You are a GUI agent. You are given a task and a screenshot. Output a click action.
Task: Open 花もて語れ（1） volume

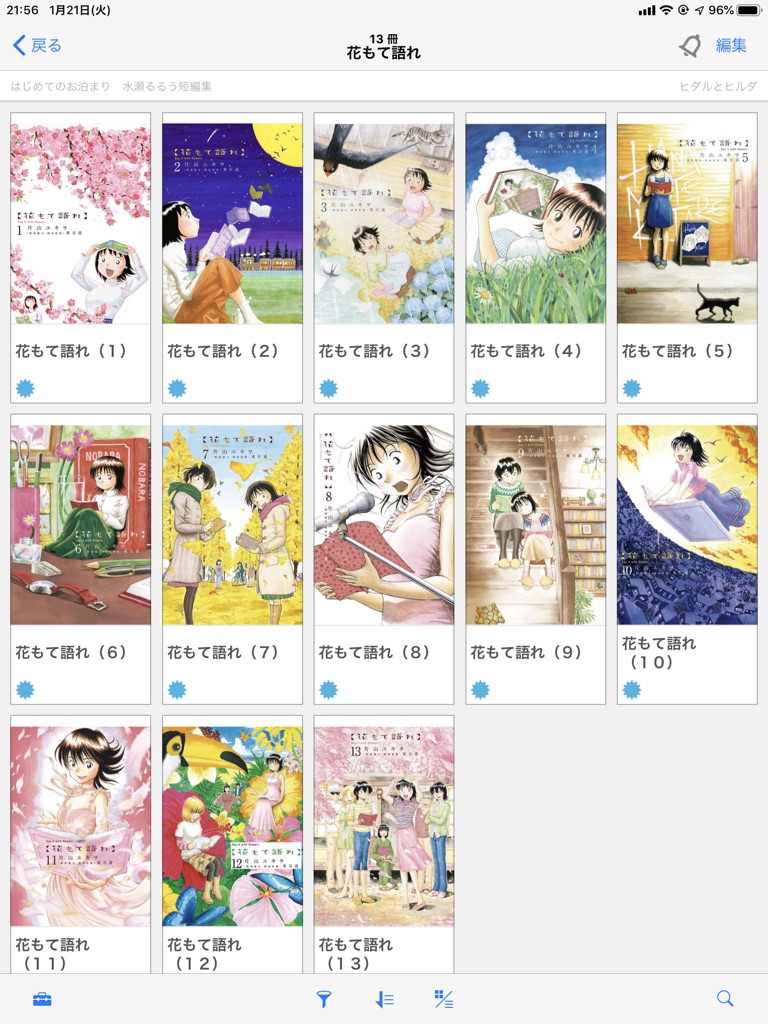tap(80, 225)
